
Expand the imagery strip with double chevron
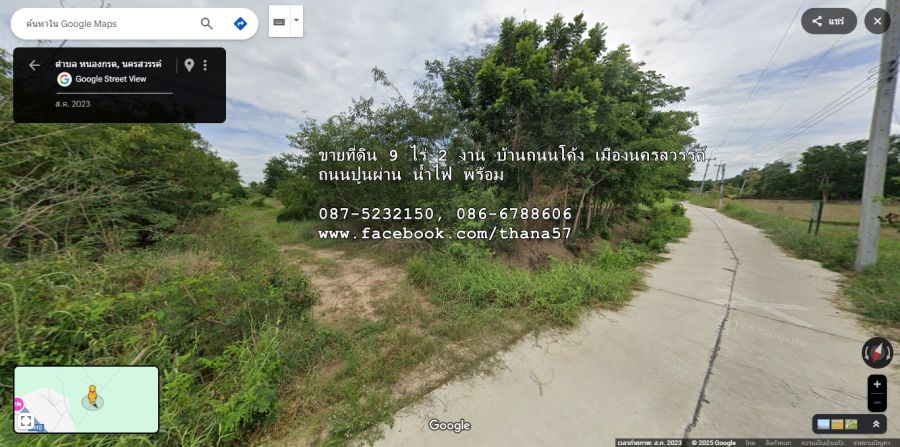pos(877,424)
